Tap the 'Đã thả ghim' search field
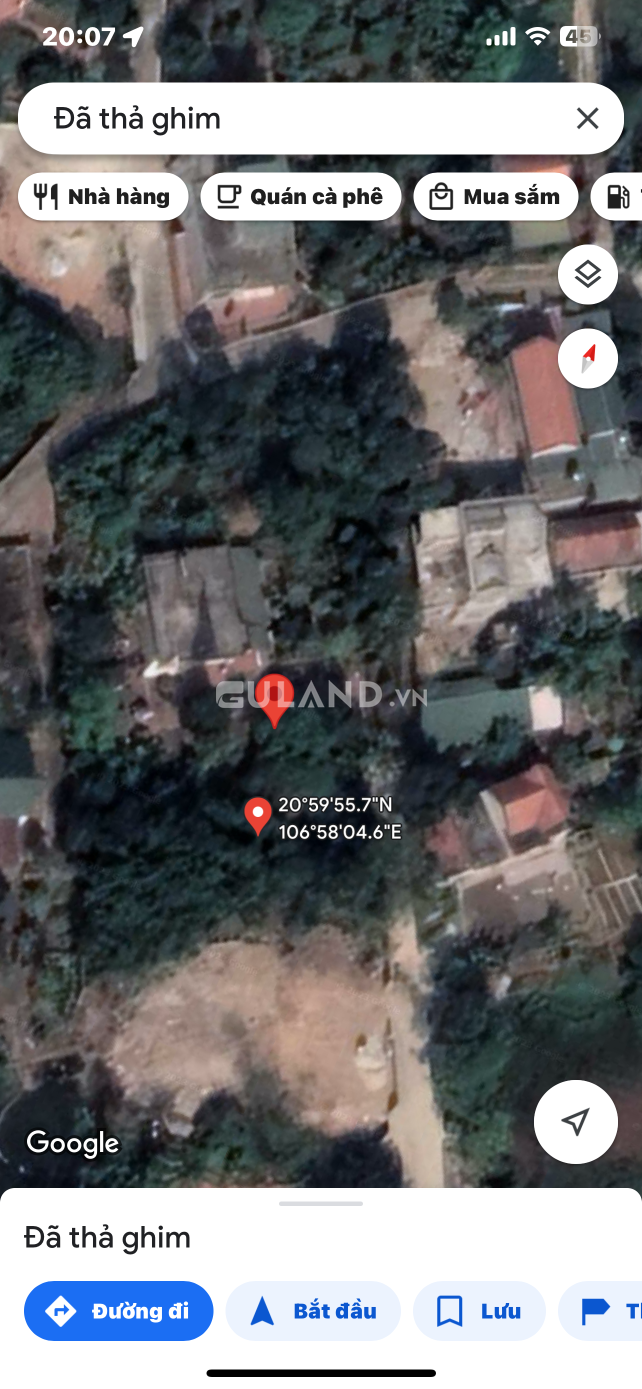The width and height of the screenshot is (642, 1389). tap(290, 119)
